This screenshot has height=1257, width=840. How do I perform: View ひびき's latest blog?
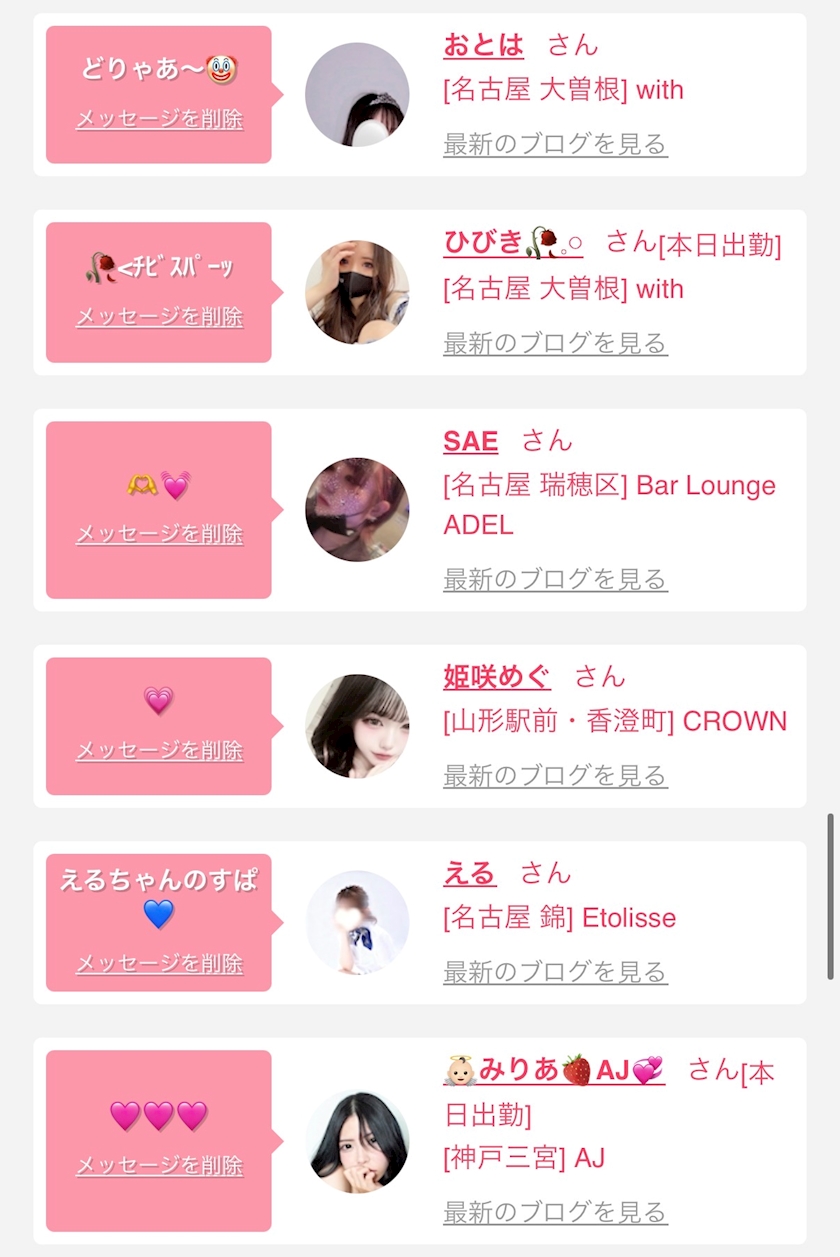[x=555, y=343]
